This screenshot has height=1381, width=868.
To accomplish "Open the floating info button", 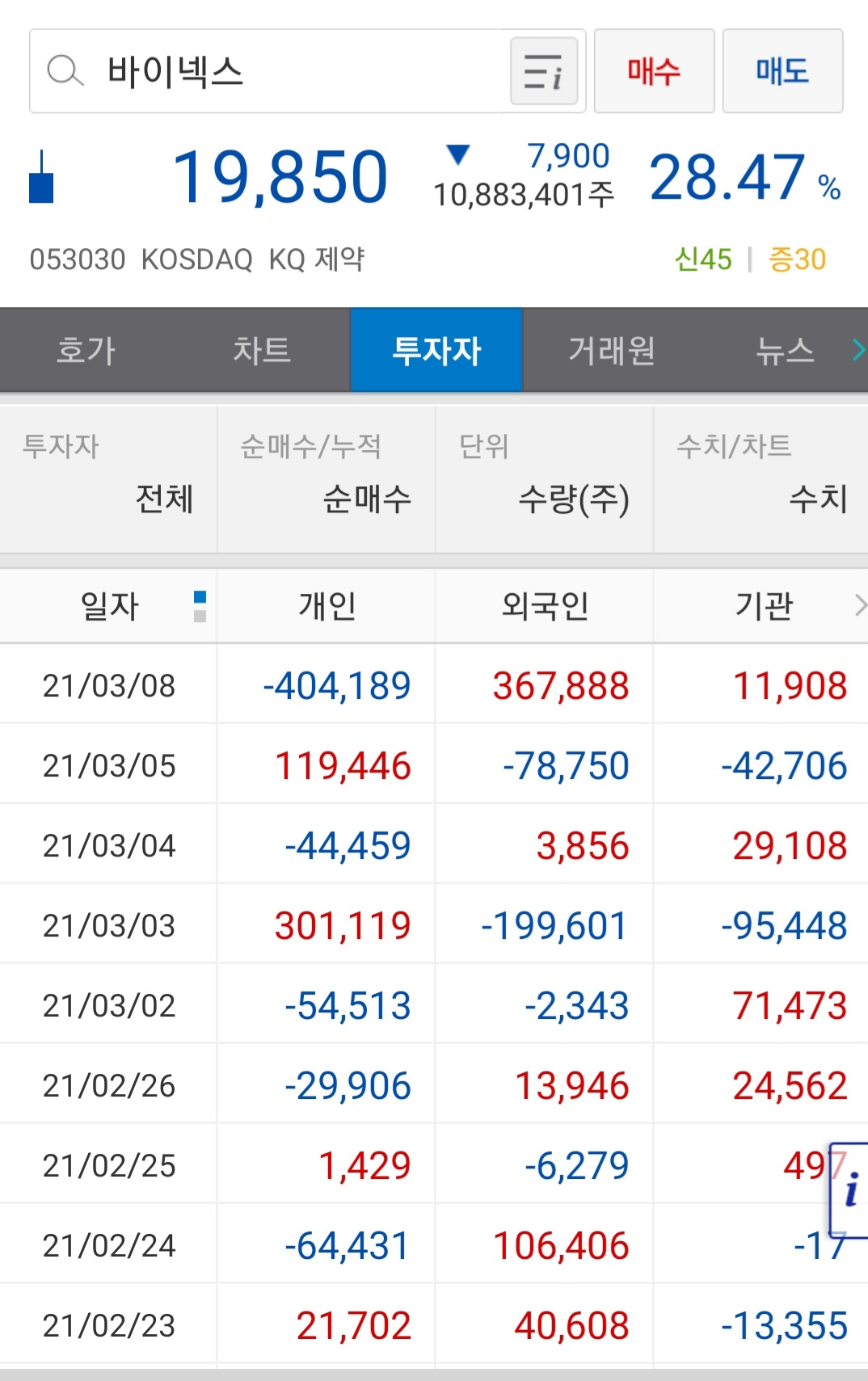I will [850, 1189].
